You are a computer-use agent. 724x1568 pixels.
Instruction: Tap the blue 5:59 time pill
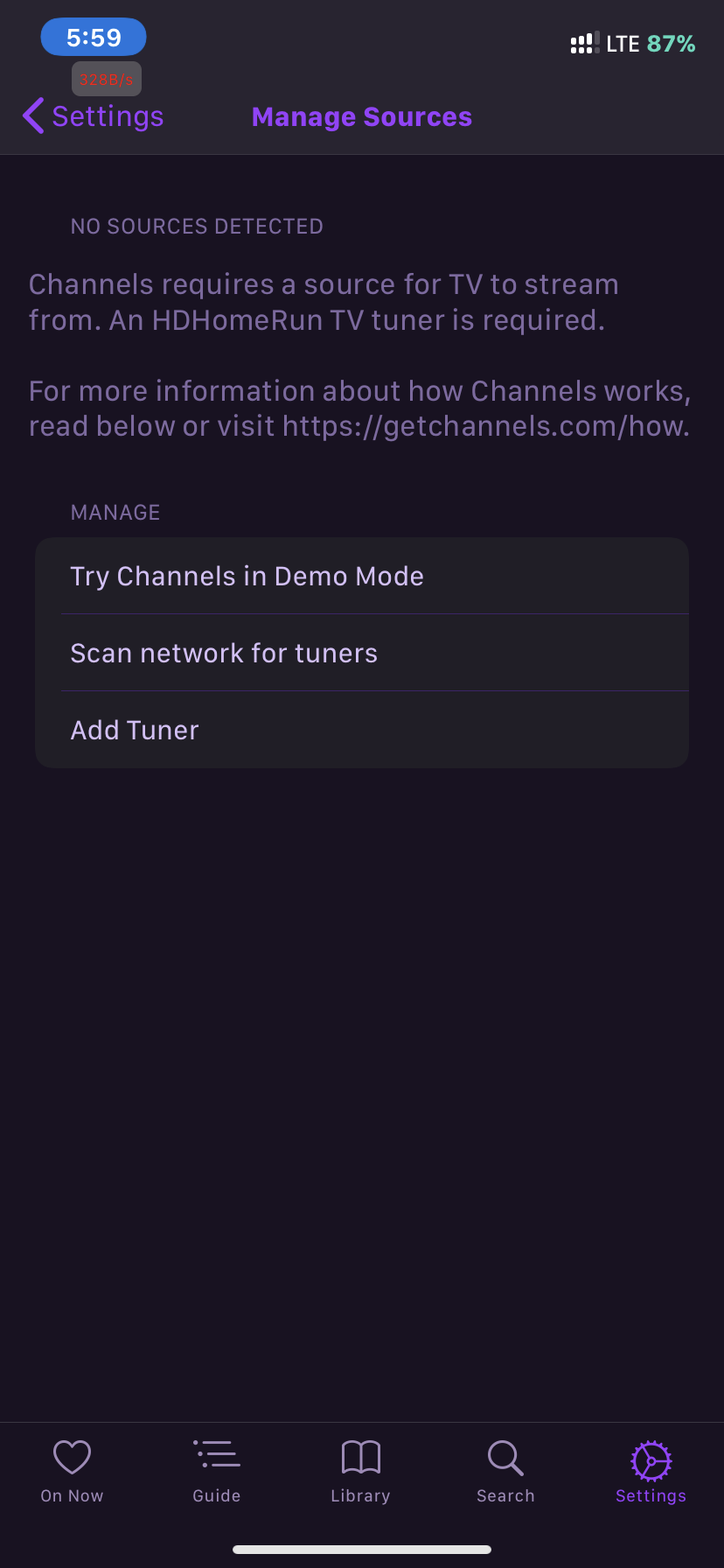pyautogui.click(x=93, y=37)
